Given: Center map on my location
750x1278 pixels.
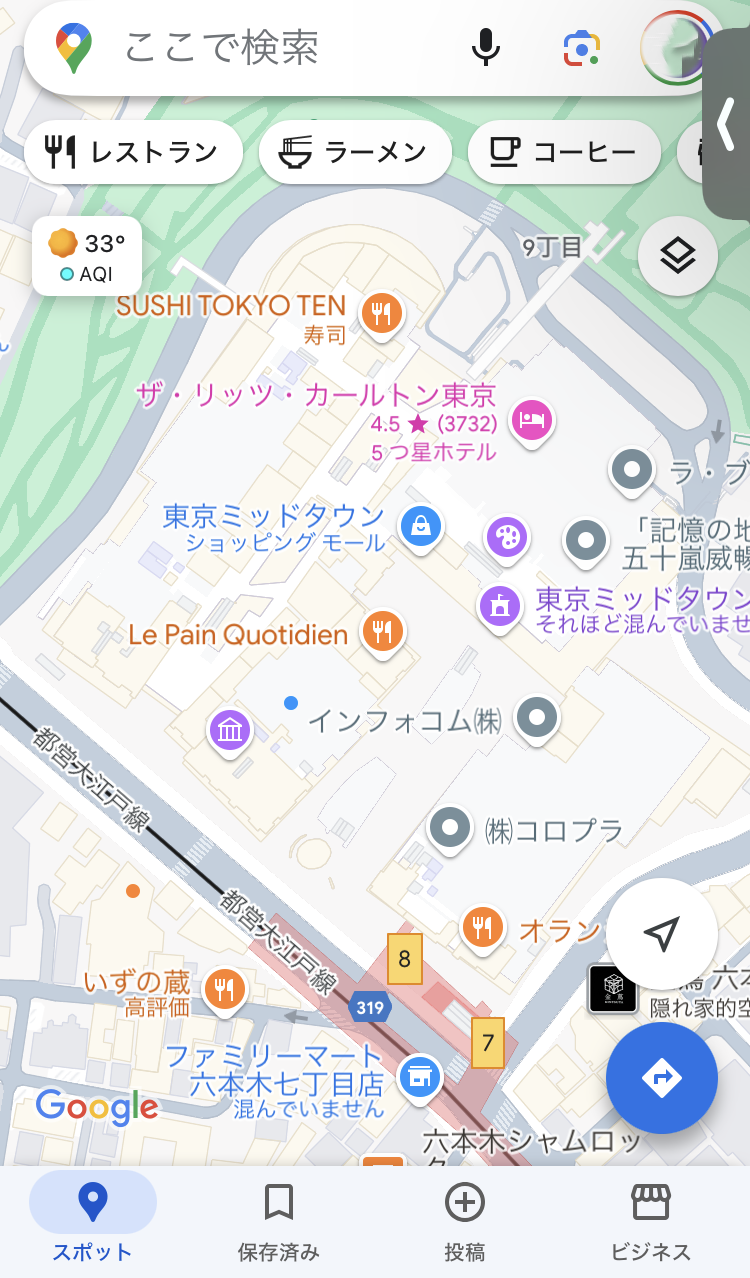Looking at the screenshot, I should [662, 934].
